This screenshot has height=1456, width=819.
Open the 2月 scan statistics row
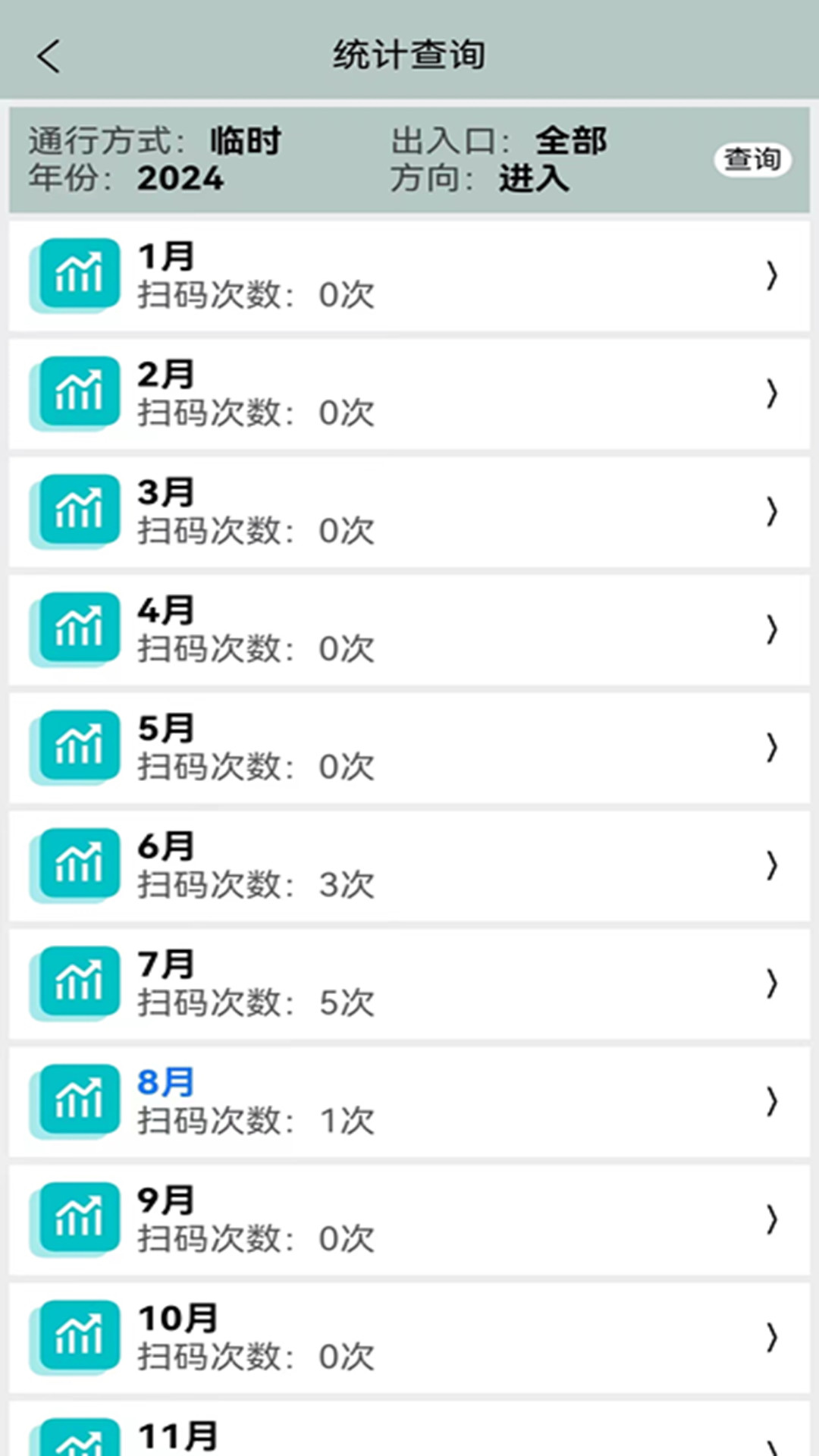409,394
